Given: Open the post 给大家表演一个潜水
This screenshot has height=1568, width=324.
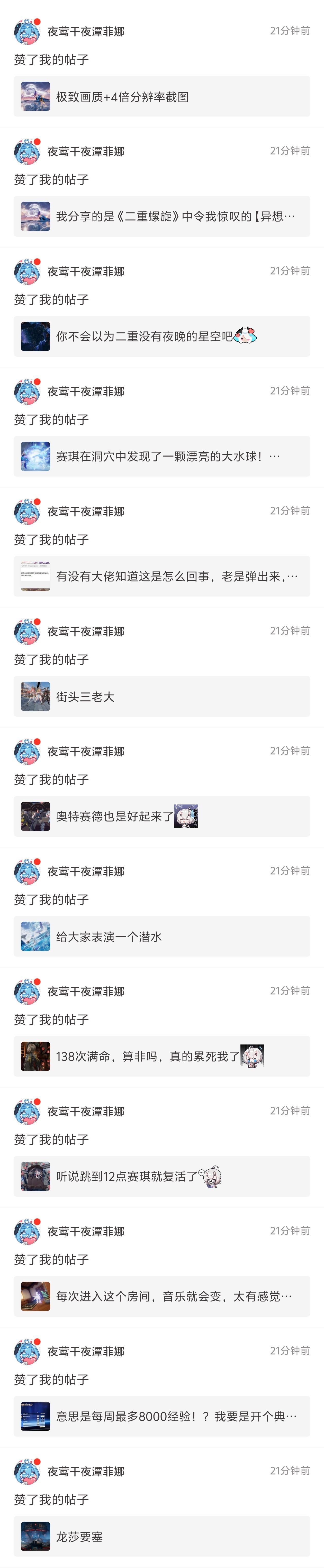Looking at the screenshot, I should coord(162,936).
